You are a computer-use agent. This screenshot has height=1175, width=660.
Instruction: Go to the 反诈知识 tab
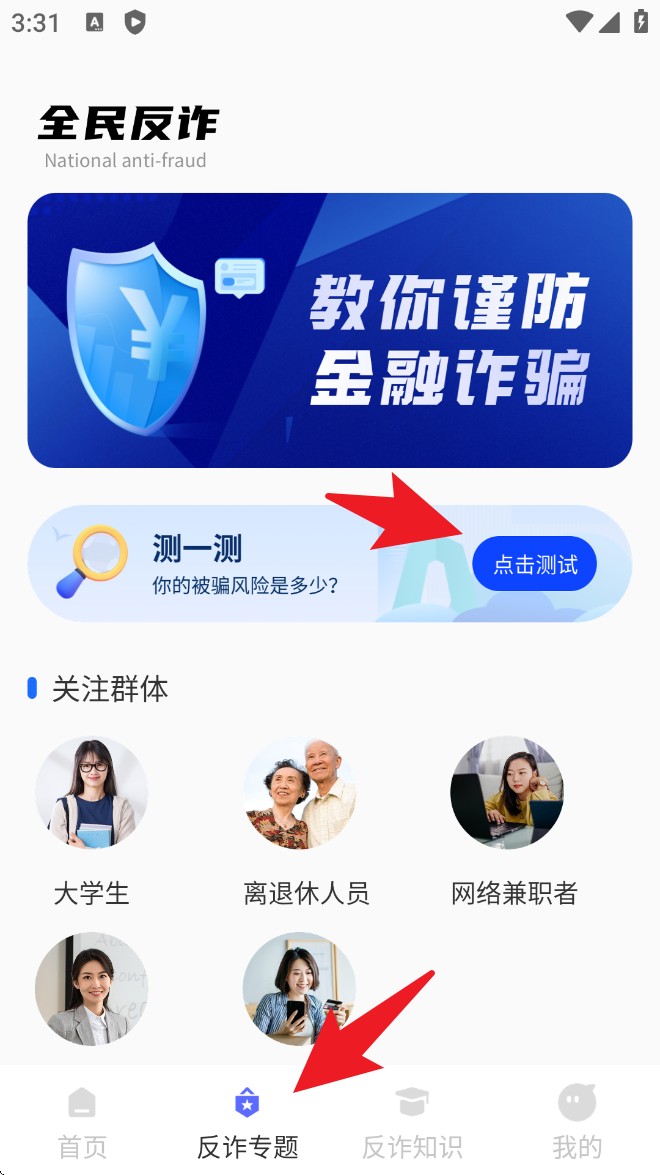tap(412, 1122)
